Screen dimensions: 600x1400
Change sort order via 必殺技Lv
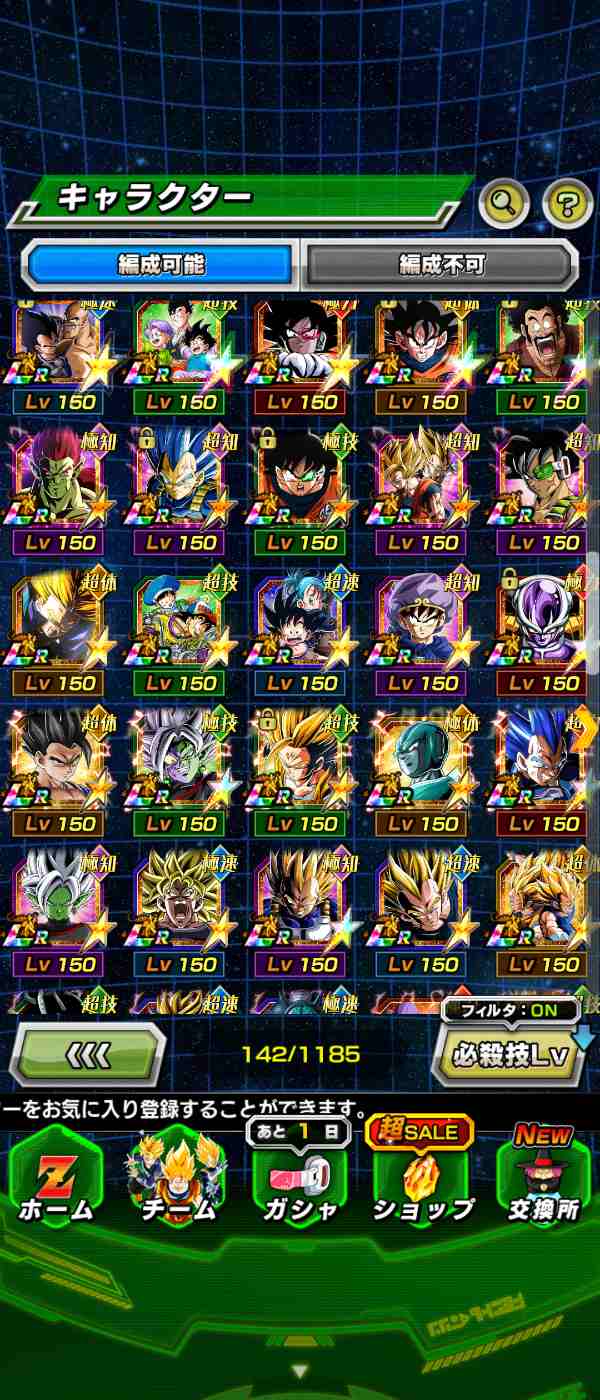[x=510, y=1056]
